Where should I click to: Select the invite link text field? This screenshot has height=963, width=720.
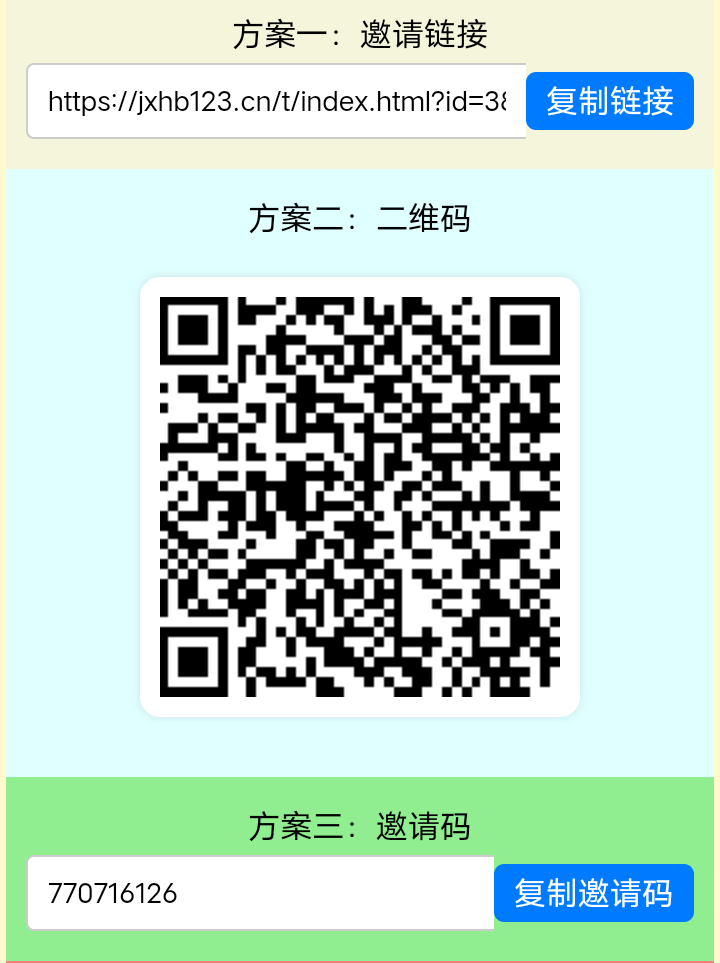coord(277,101)
